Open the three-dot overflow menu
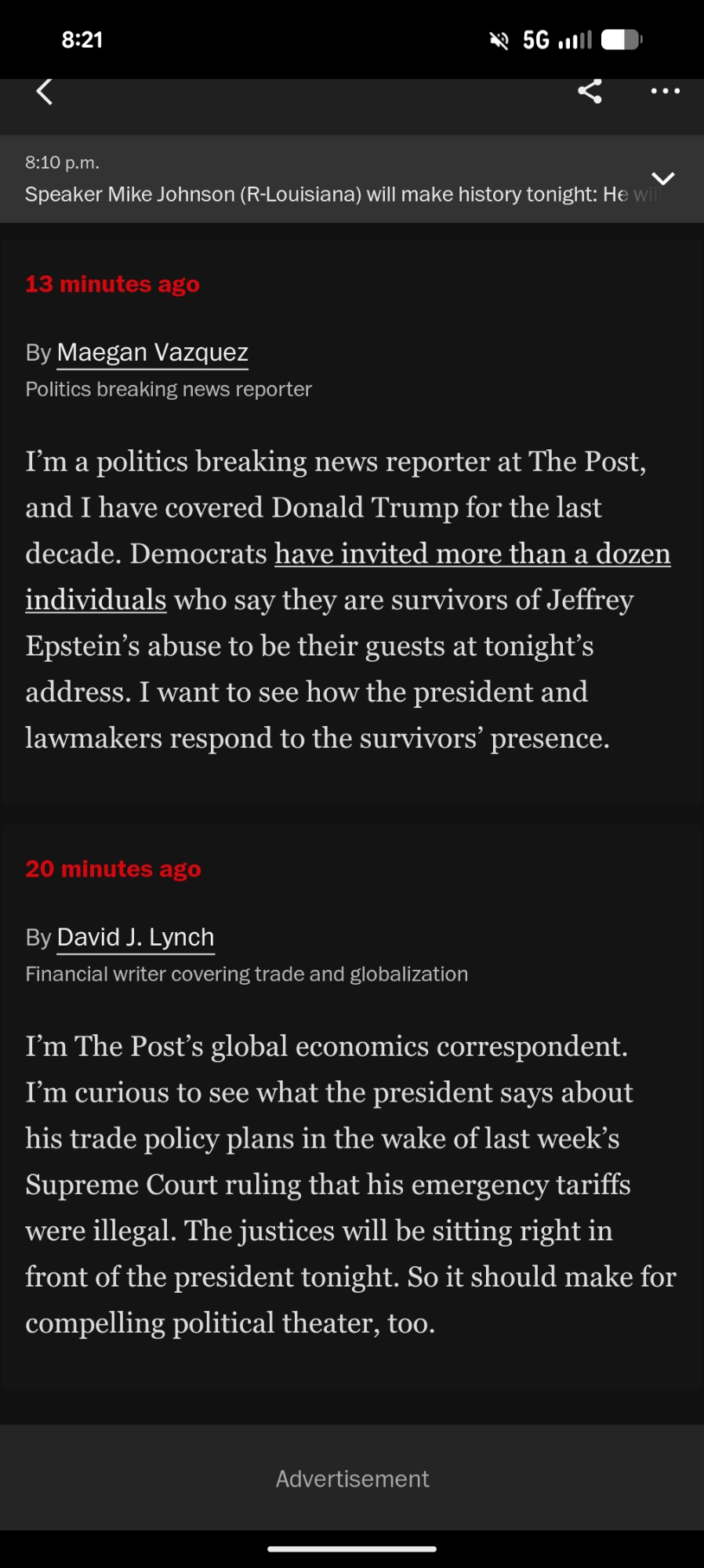The image size is (704, 1568). point(665,92)
